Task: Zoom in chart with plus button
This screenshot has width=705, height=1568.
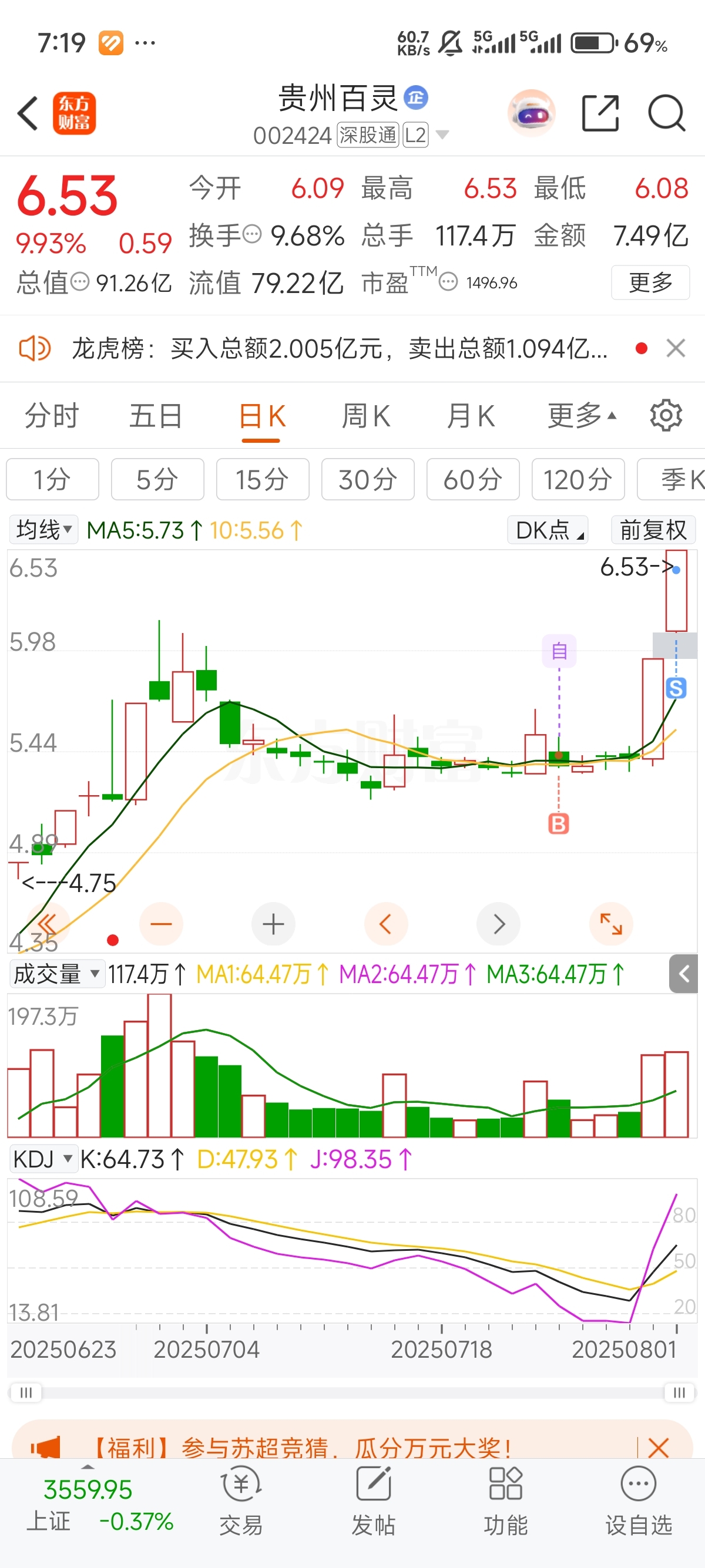Action: pyautogui.click(x=273, y=924)
